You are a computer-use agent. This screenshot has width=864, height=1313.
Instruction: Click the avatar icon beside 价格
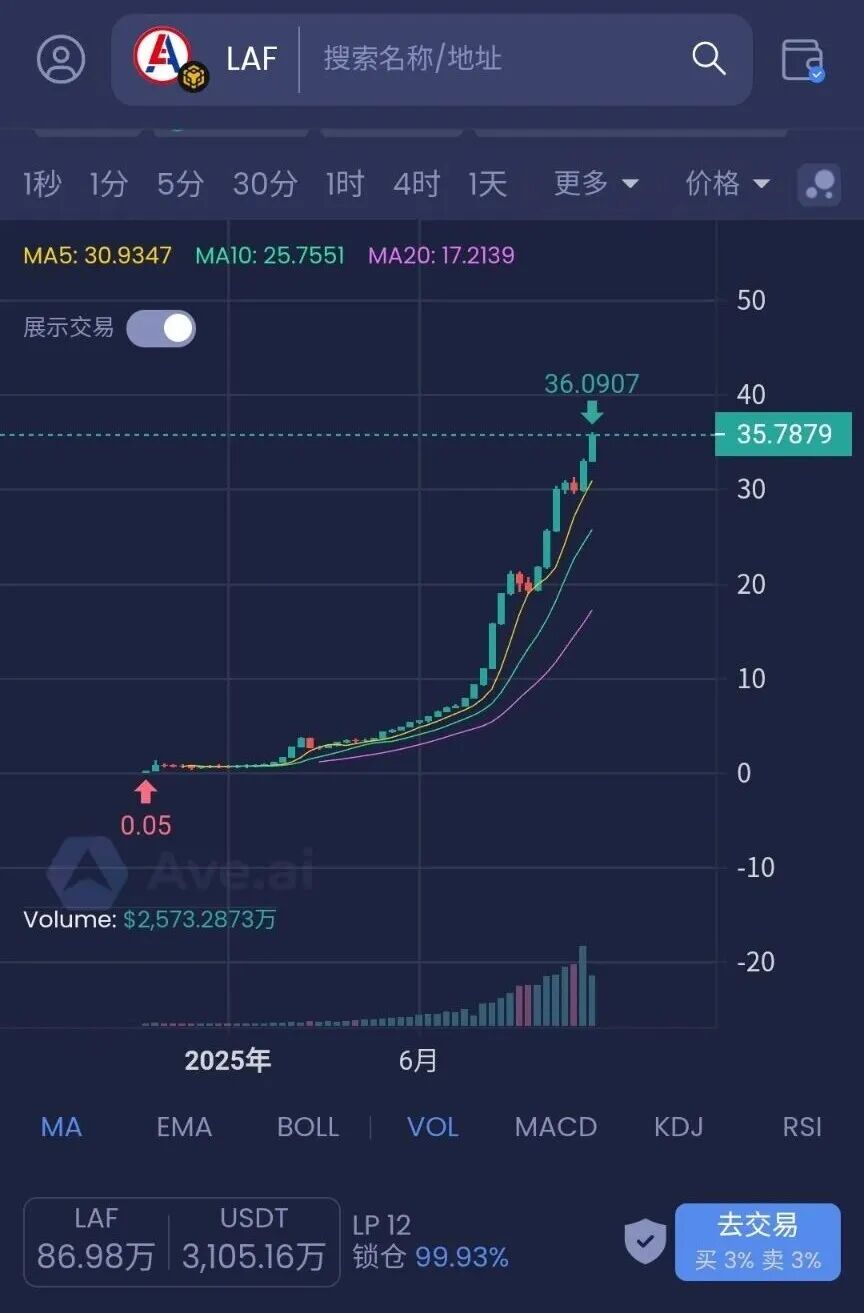822,185
